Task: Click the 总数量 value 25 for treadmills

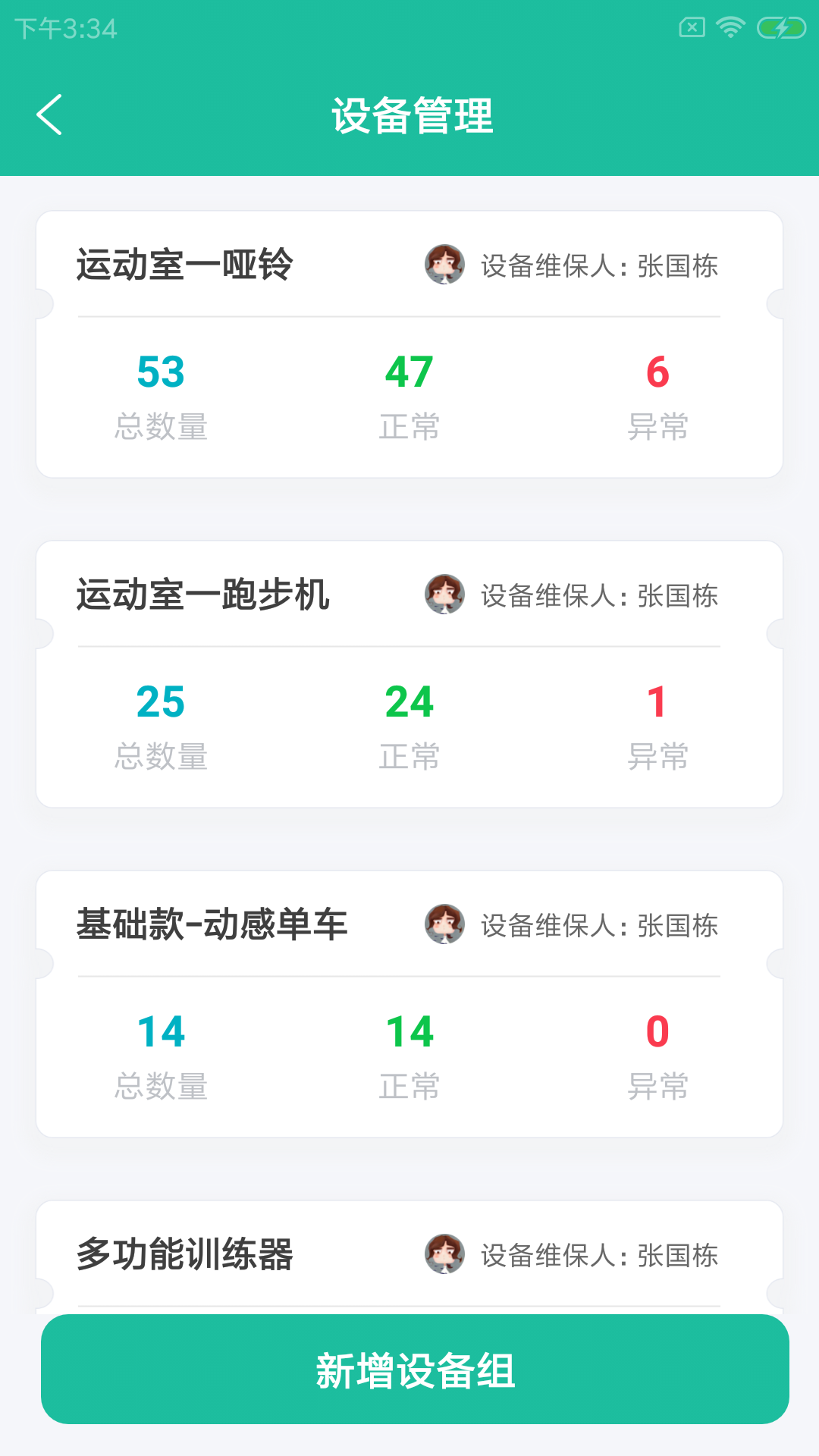Action: (160, 702)
